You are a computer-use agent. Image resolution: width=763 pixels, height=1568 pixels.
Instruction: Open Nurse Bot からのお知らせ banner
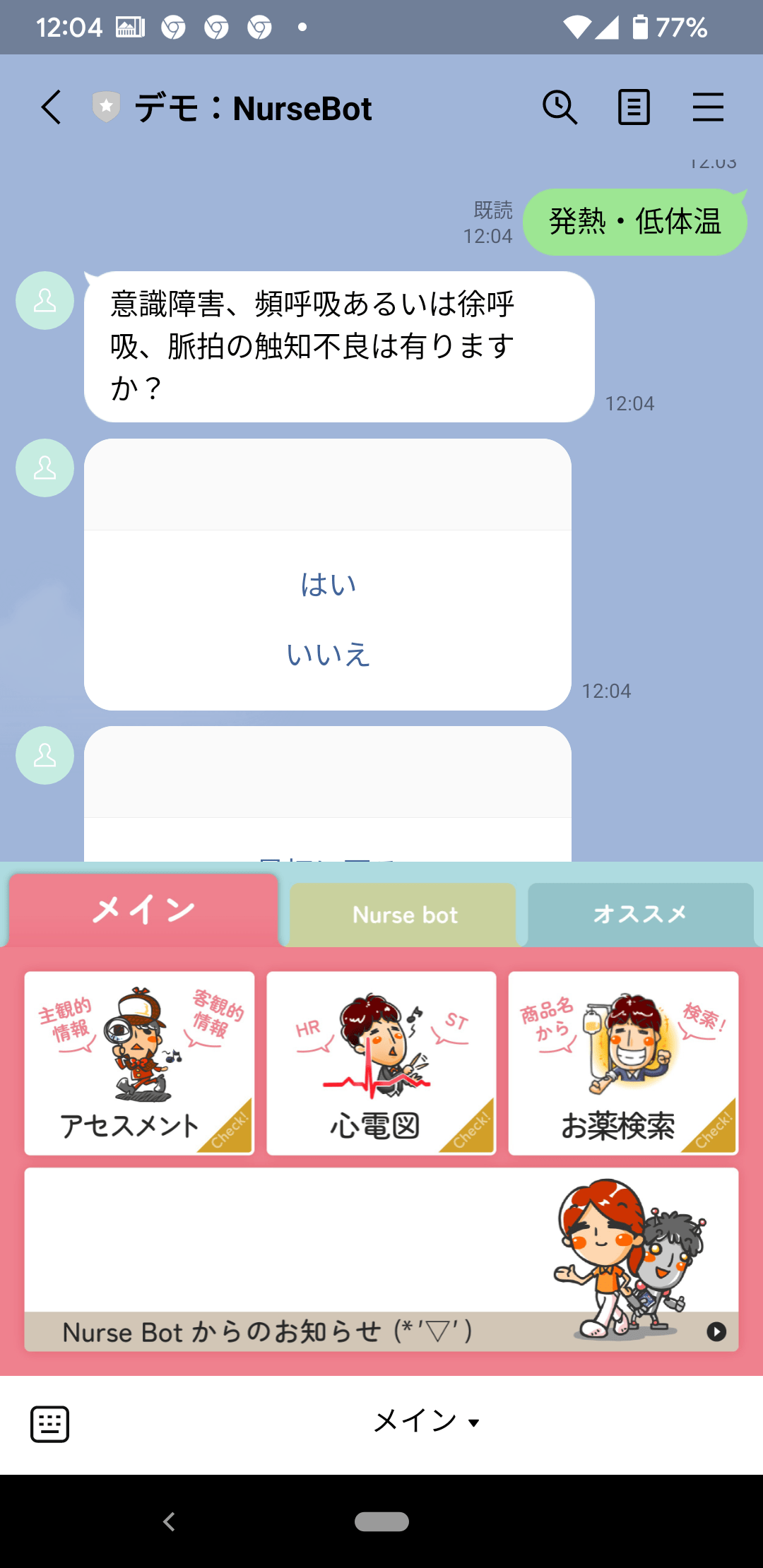coord(381,1259)
